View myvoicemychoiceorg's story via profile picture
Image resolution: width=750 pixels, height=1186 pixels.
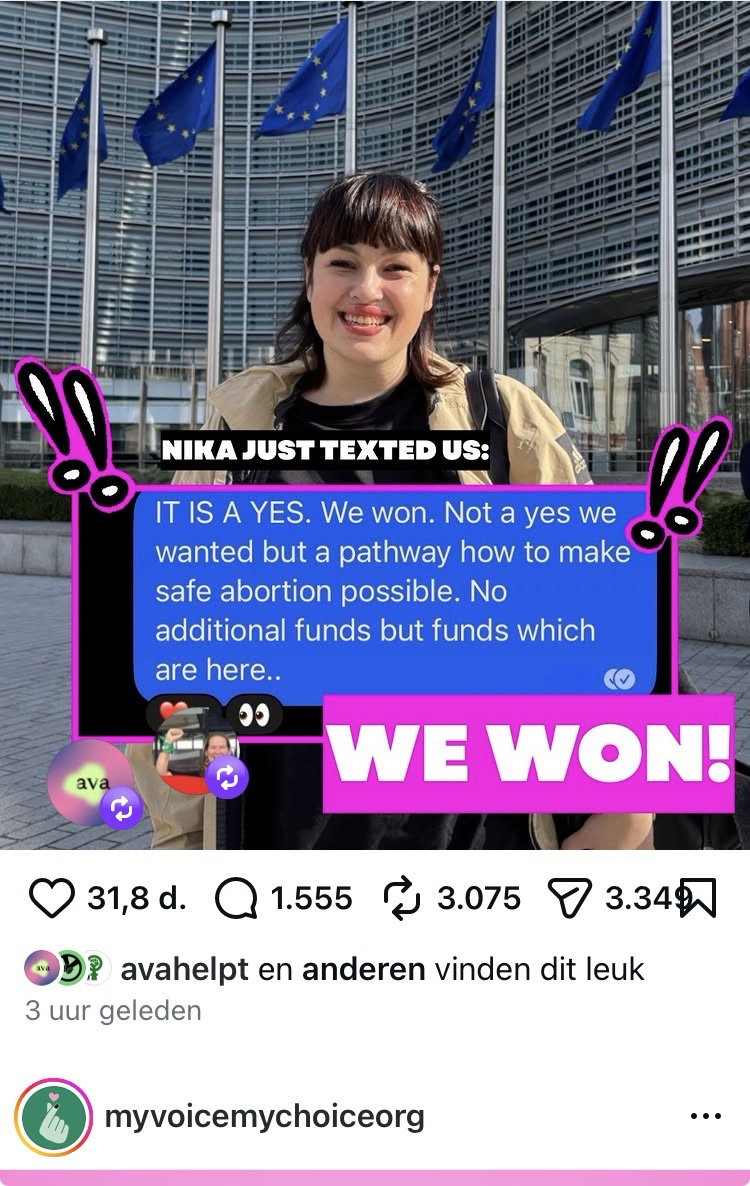pos(53,1117)
